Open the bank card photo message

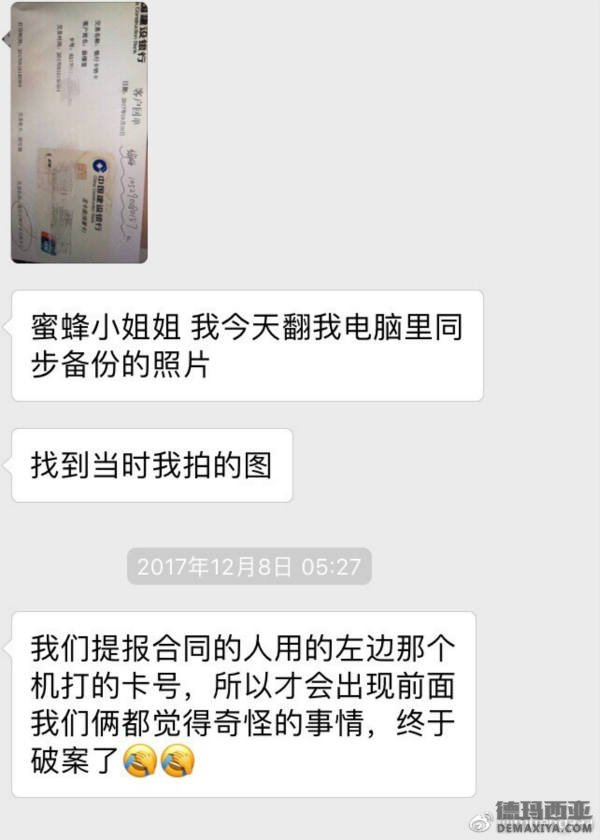click(79, 135)
